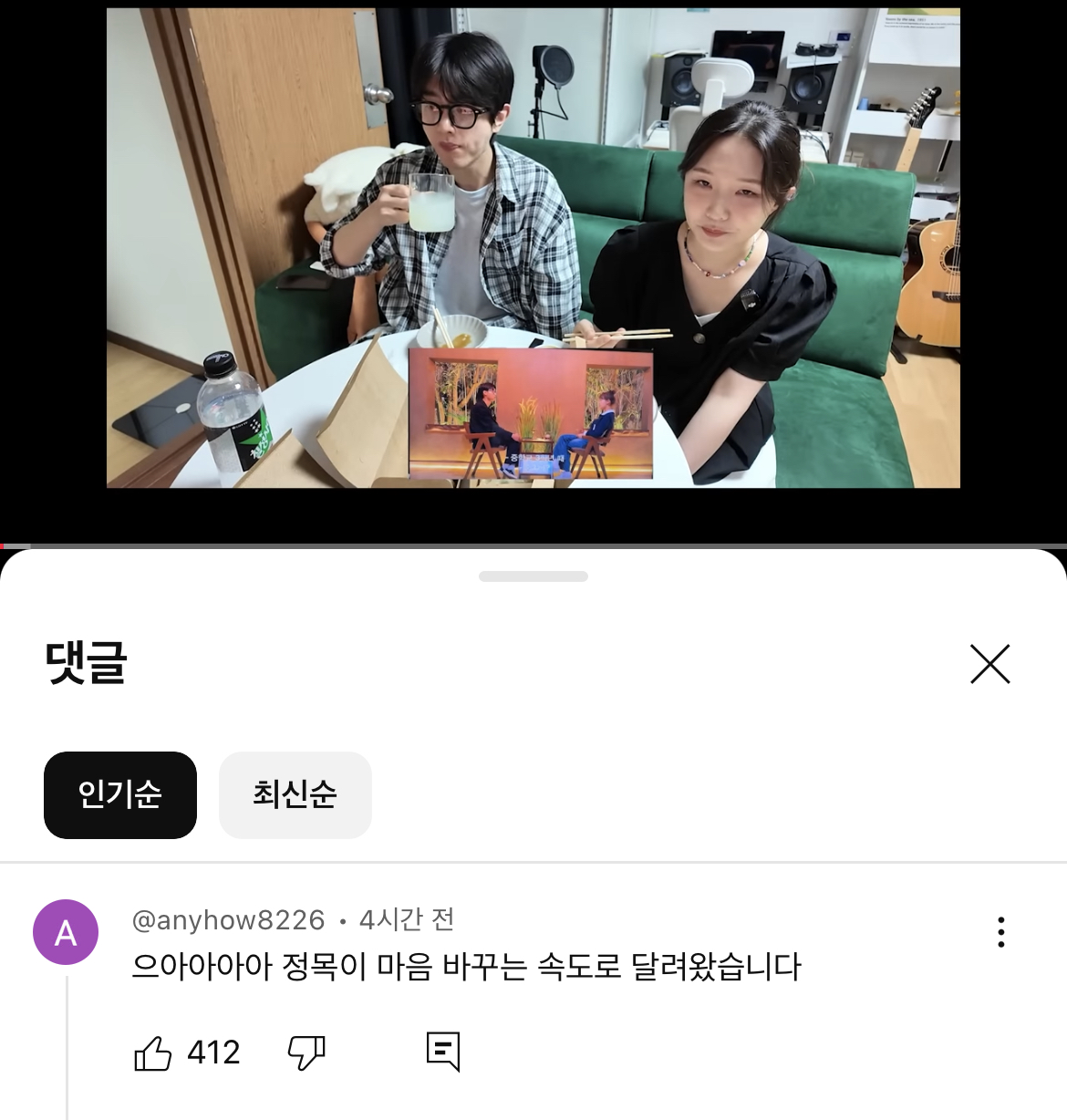
Task: Sort comments by 인기순
Action: pyautogui.click(x=120, y=794)
